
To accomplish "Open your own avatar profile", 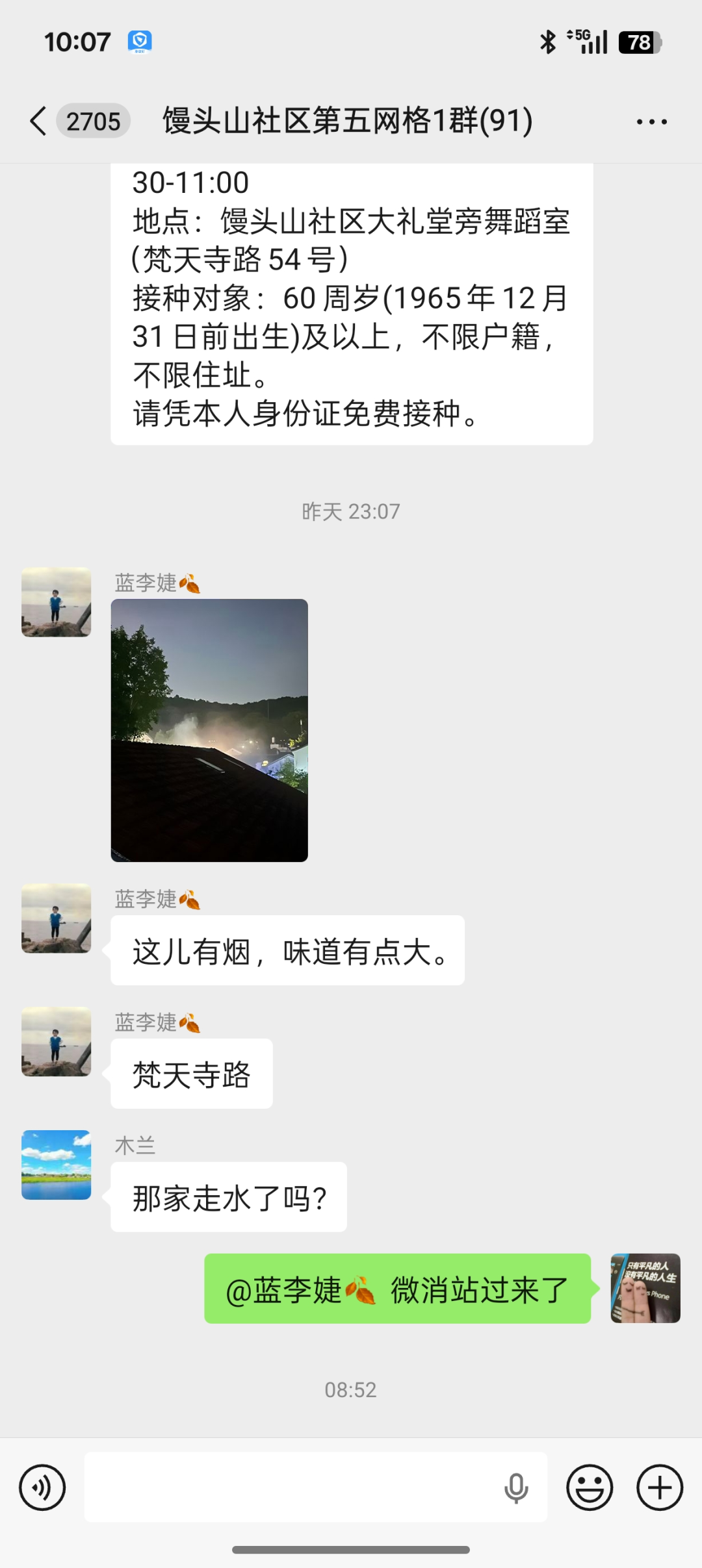I will click(645, 1288).
